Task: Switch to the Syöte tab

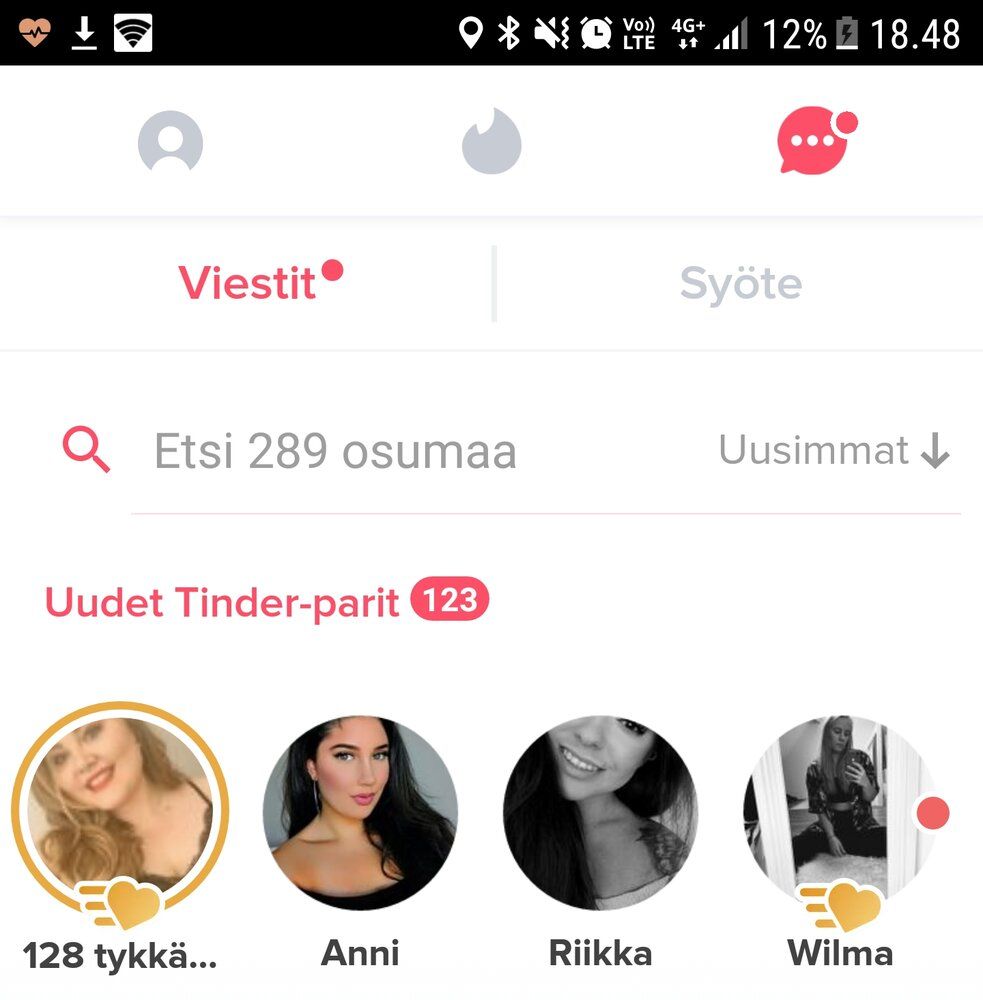Action: coord(739,283)
